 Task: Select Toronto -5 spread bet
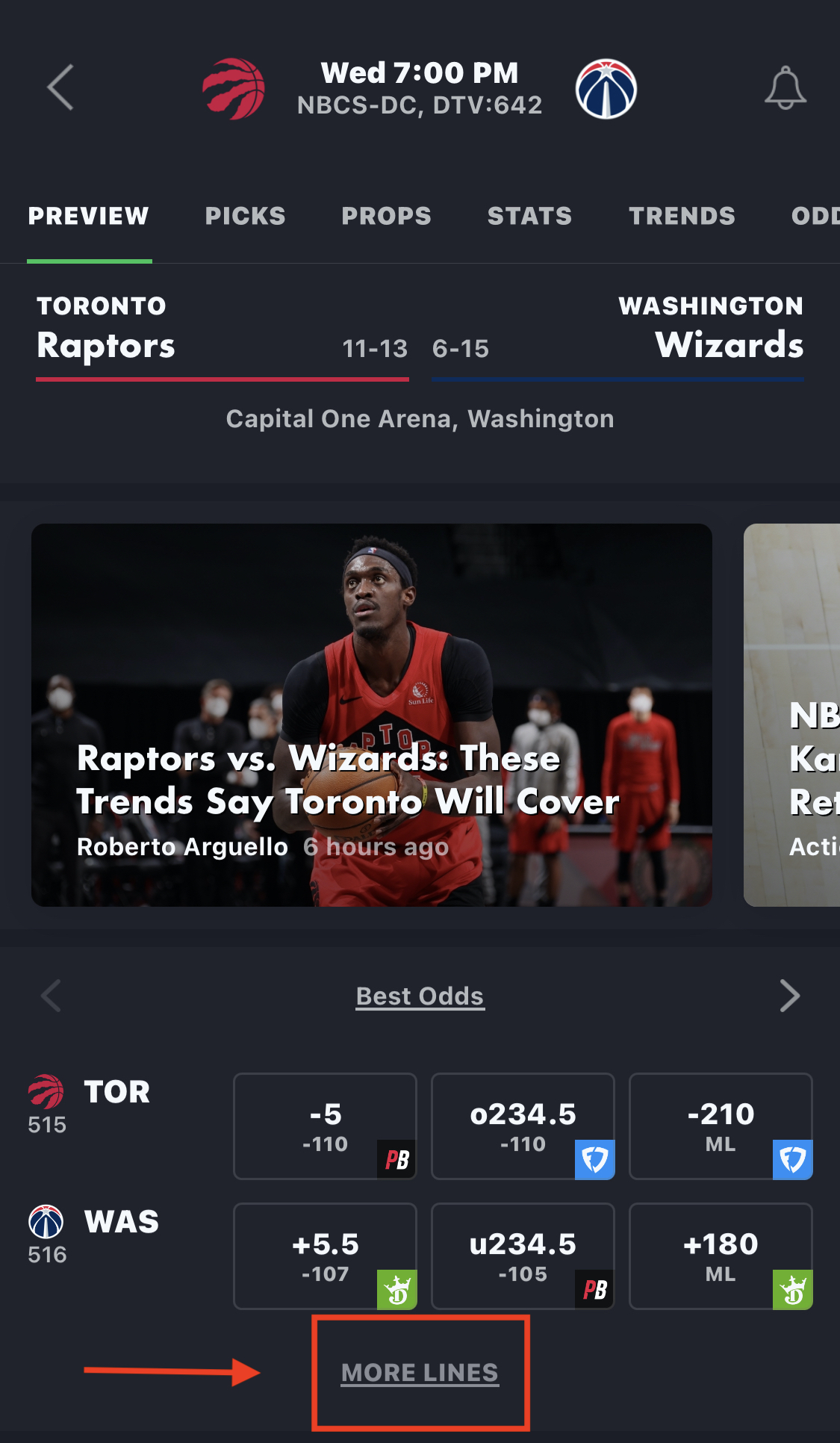325,1126
